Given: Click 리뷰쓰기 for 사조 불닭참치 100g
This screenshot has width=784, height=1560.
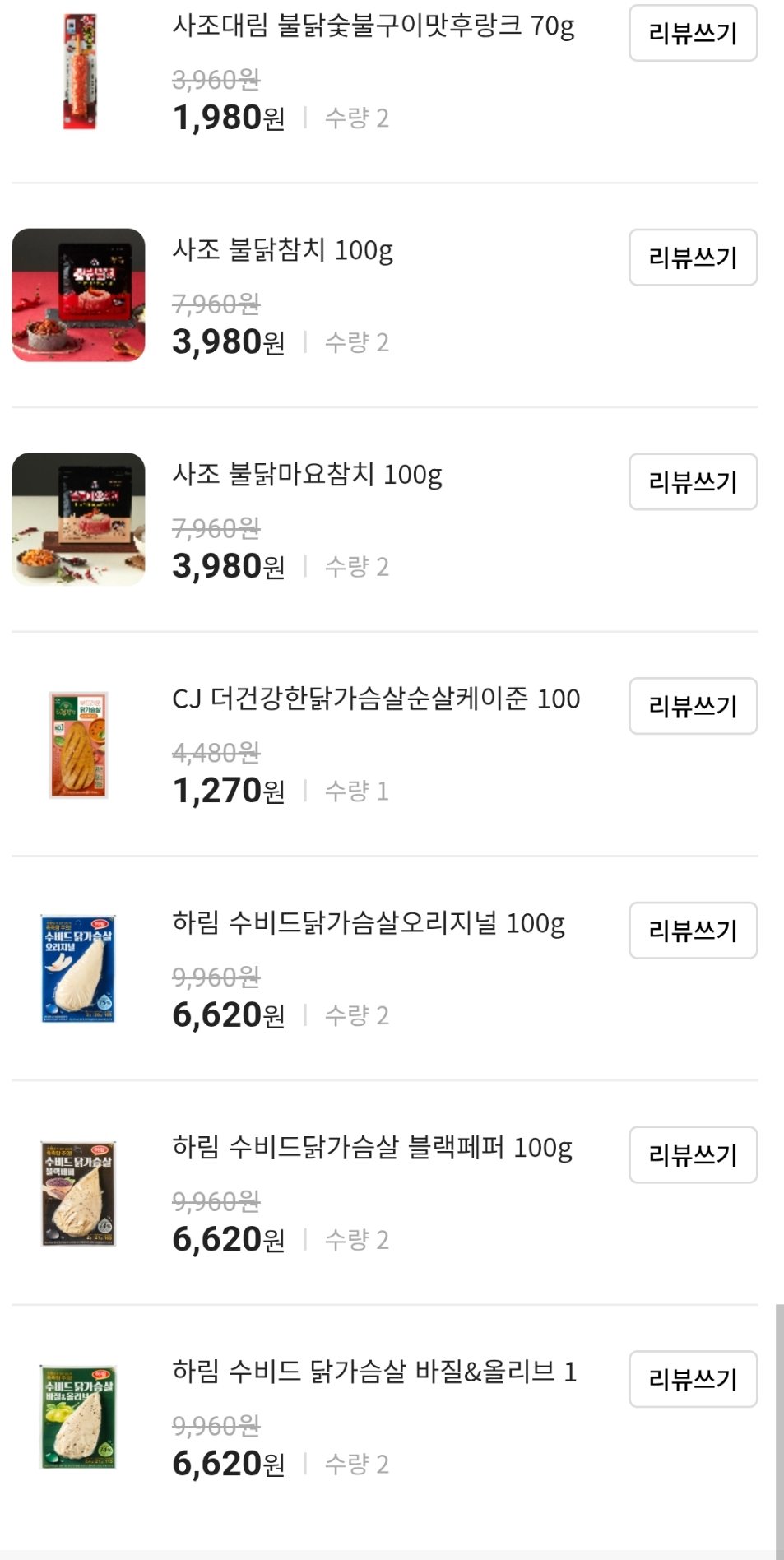Looking at the screenshot, I should tap(693, 258).
